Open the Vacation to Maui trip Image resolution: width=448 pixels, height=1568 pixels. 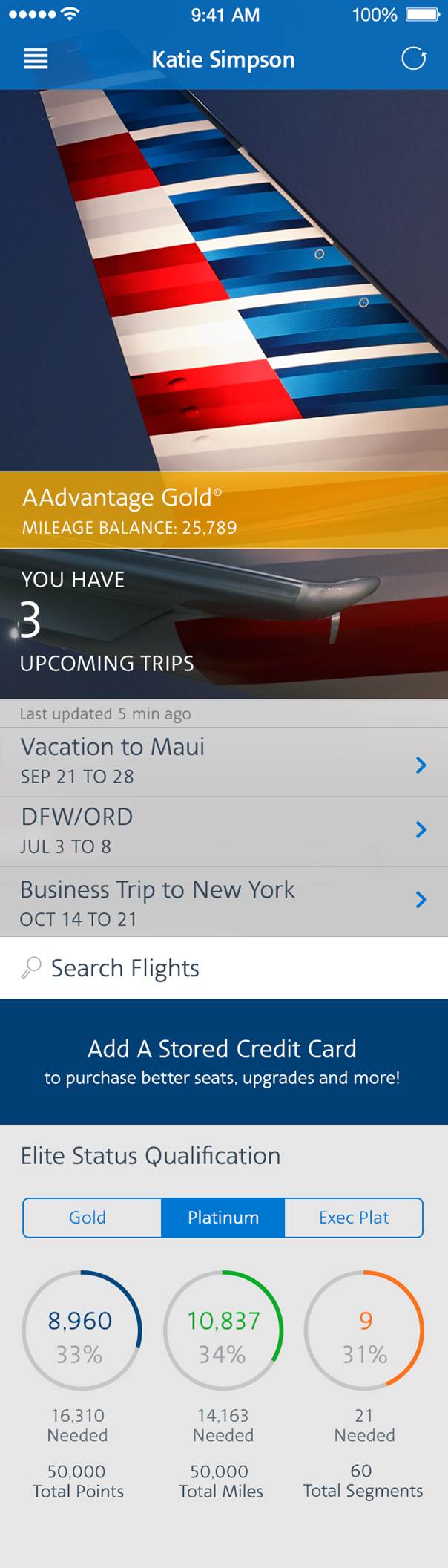pyautogui.click(x=223, y=762)
